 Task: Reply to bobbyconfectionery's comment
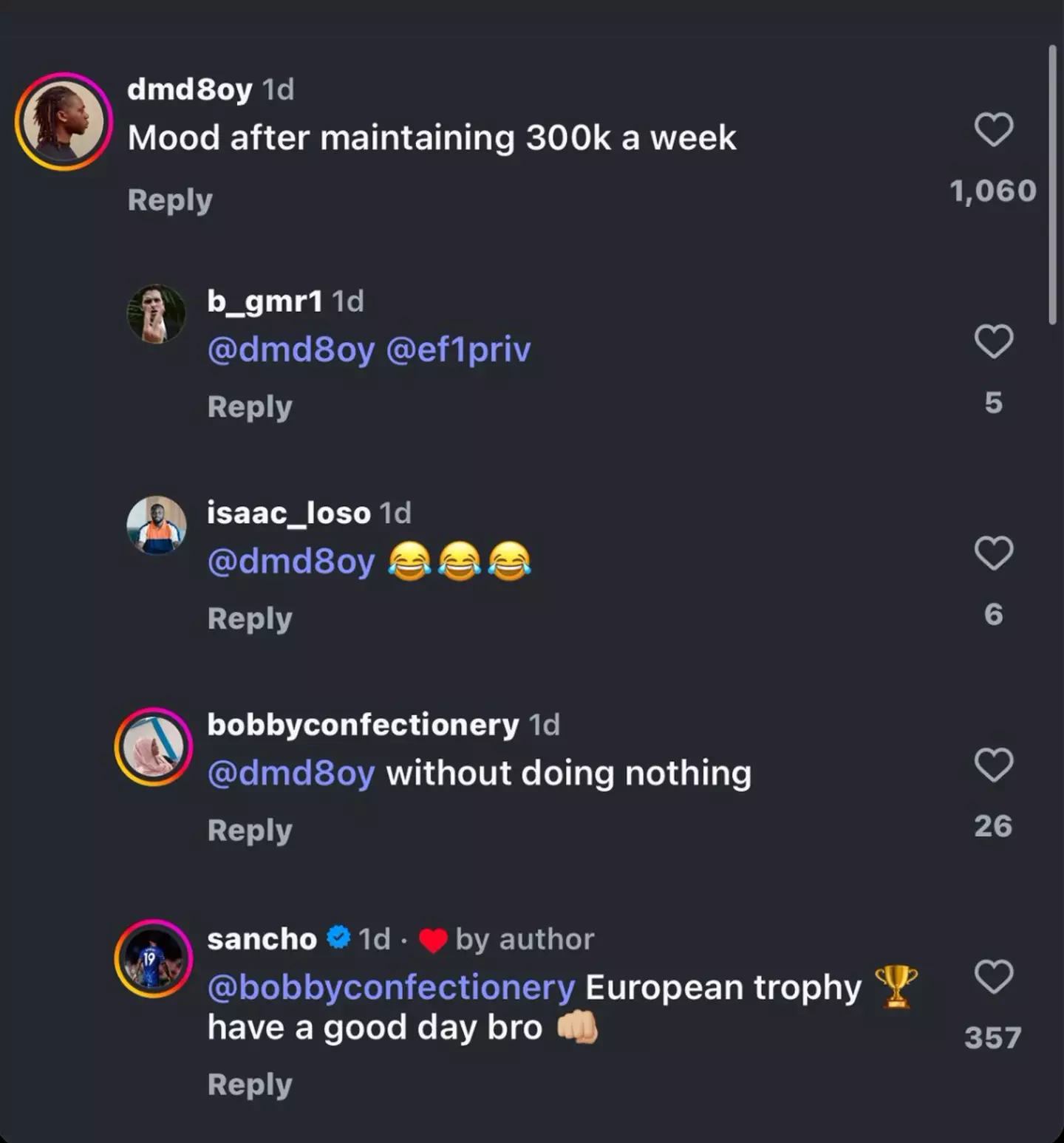pyautogui.click(x=250, y=830)
